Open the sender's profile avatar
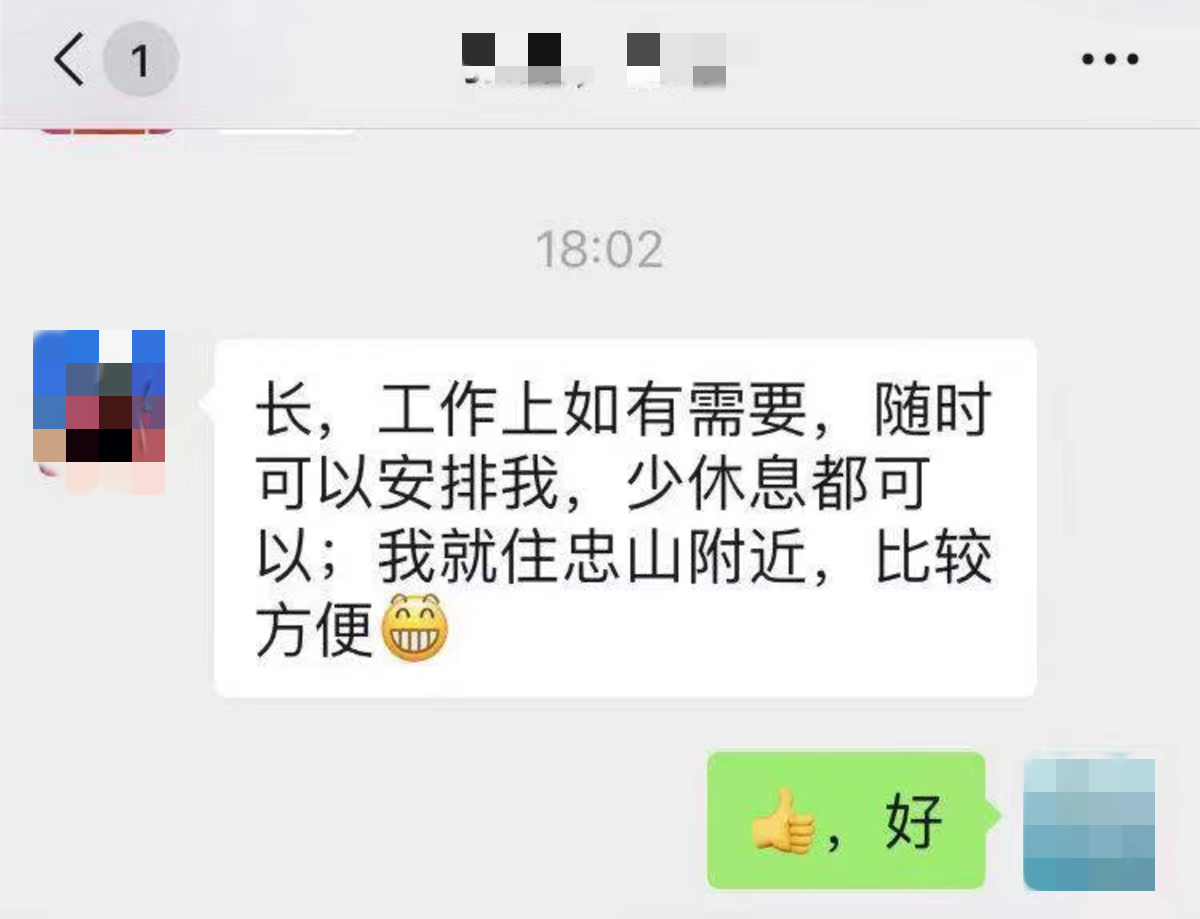Image resolution: width=1200 pixels, height=919 pixels. tap(99, 408)
